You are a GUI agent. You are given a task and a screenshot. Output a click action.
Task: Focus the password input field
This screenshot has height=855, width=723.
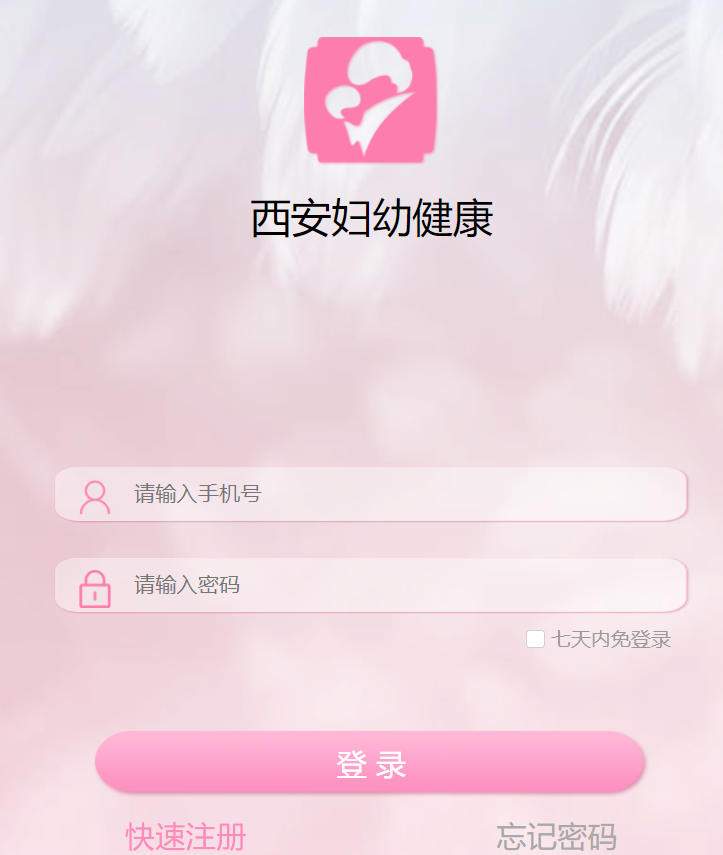400,585
